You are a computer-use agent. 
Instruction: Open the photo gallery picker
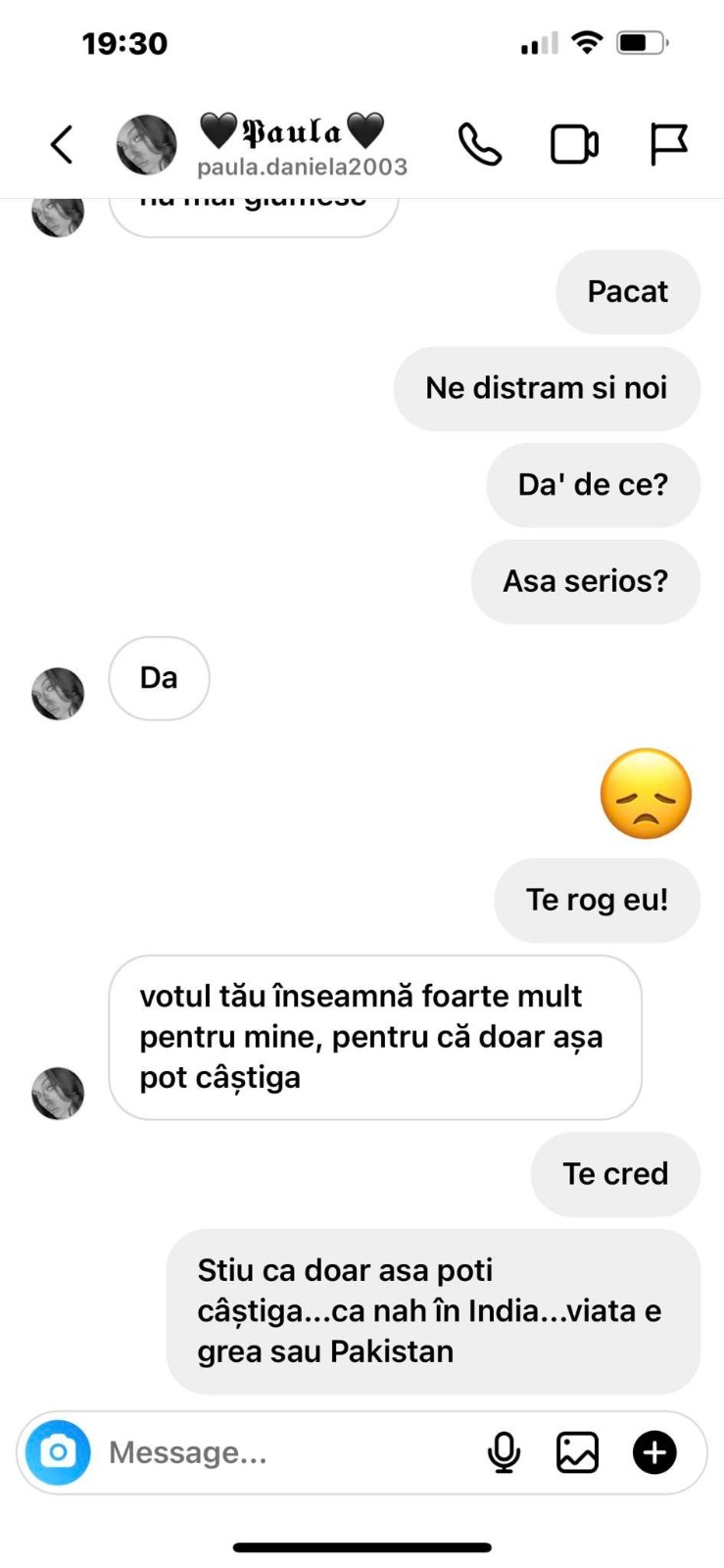click(577, 1452)
